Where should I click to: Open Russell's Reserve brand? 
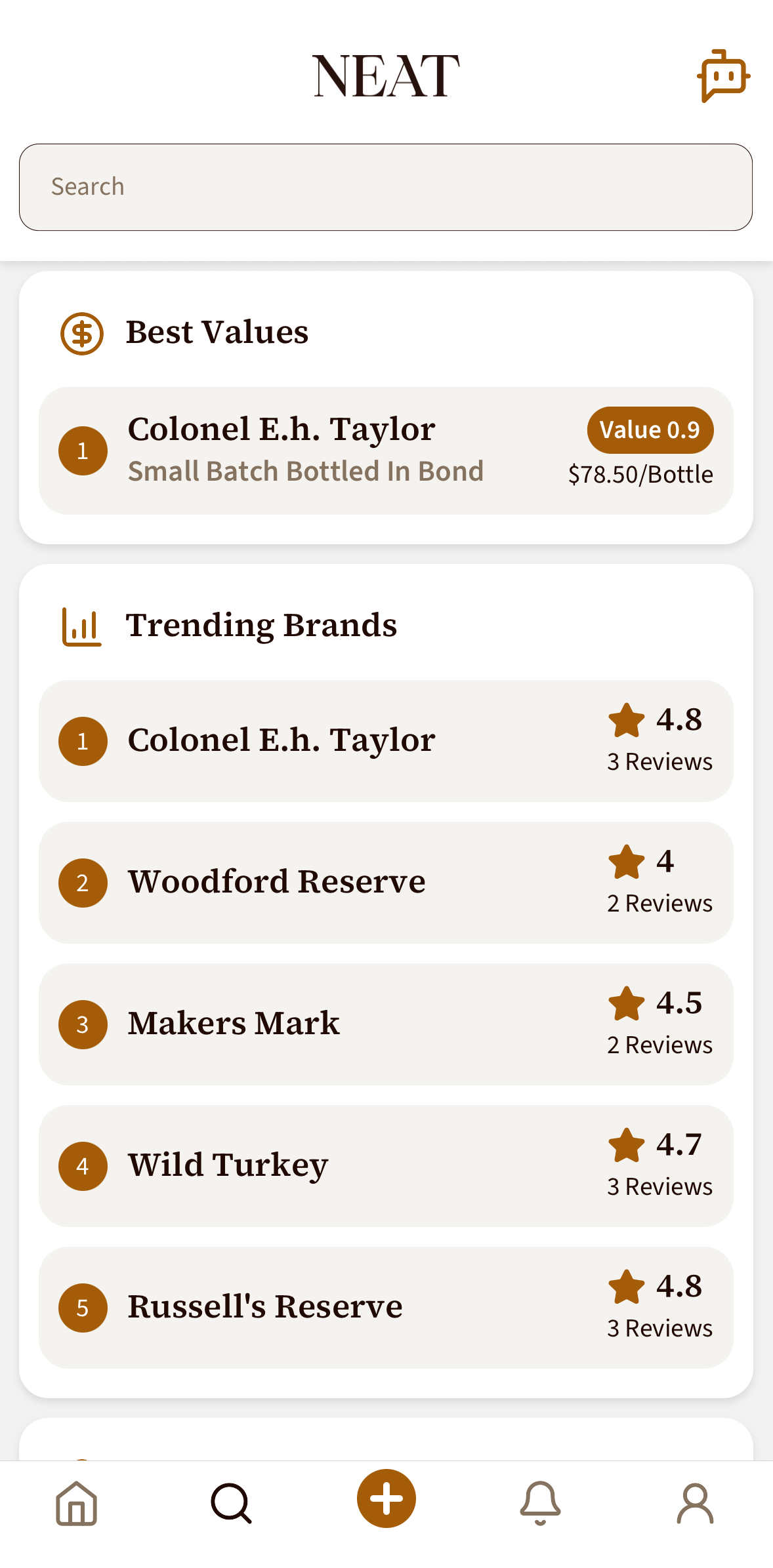pos(386,1308)
